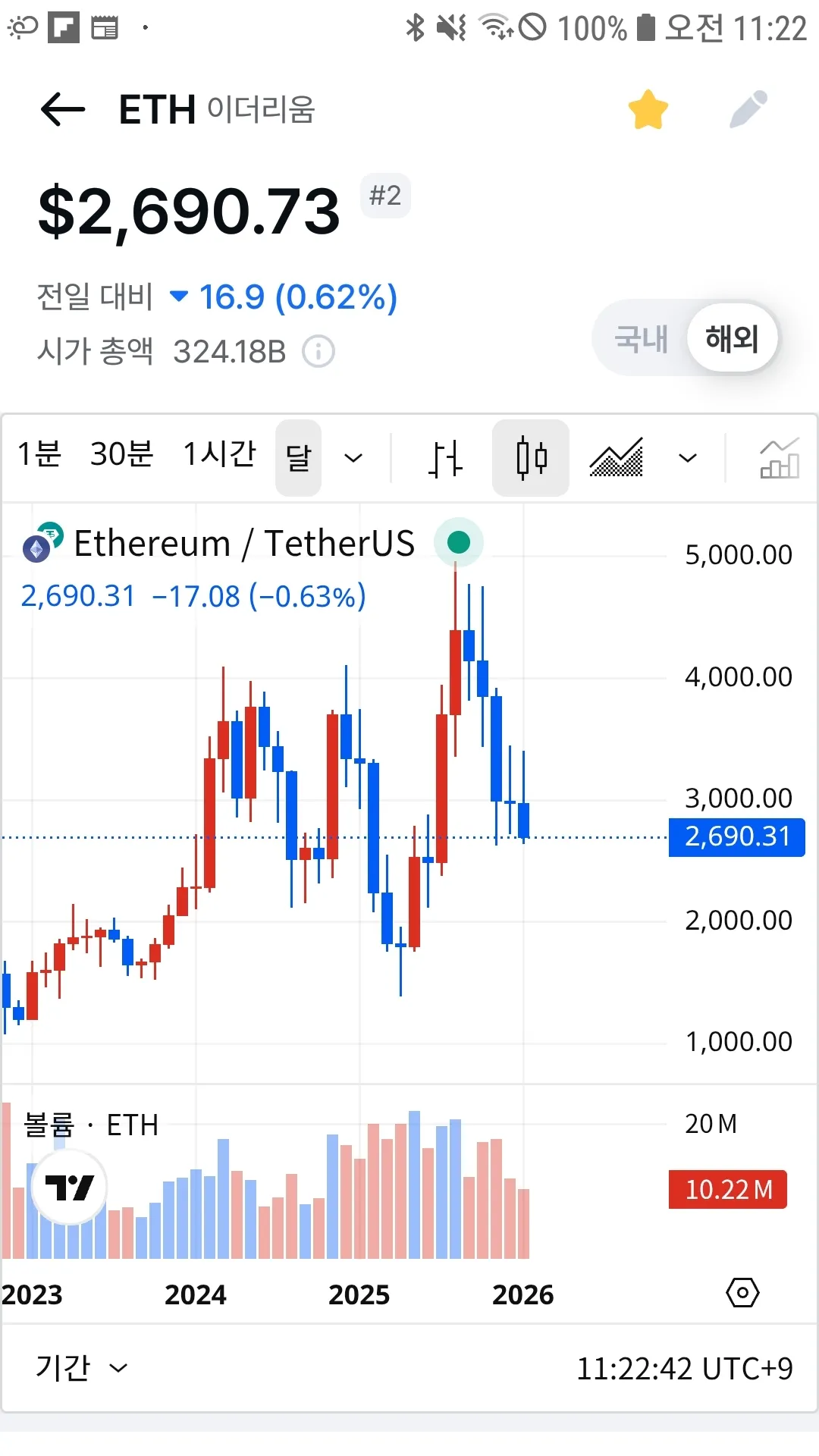Expand the chart style dropdown

tap(687, 458)
